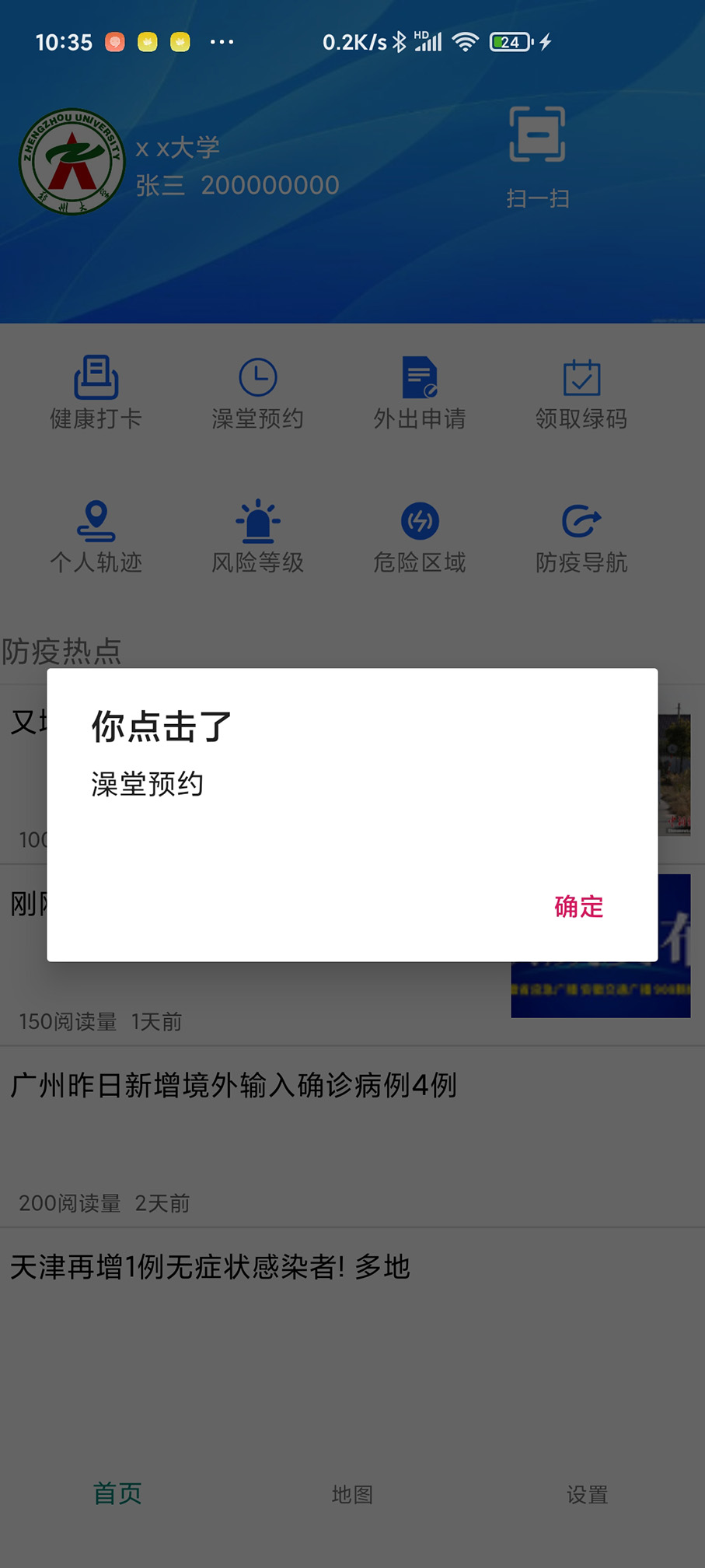Select the 外出申请 outing application icon
The image size is (705, 1568).
click(x=420, y=391)
